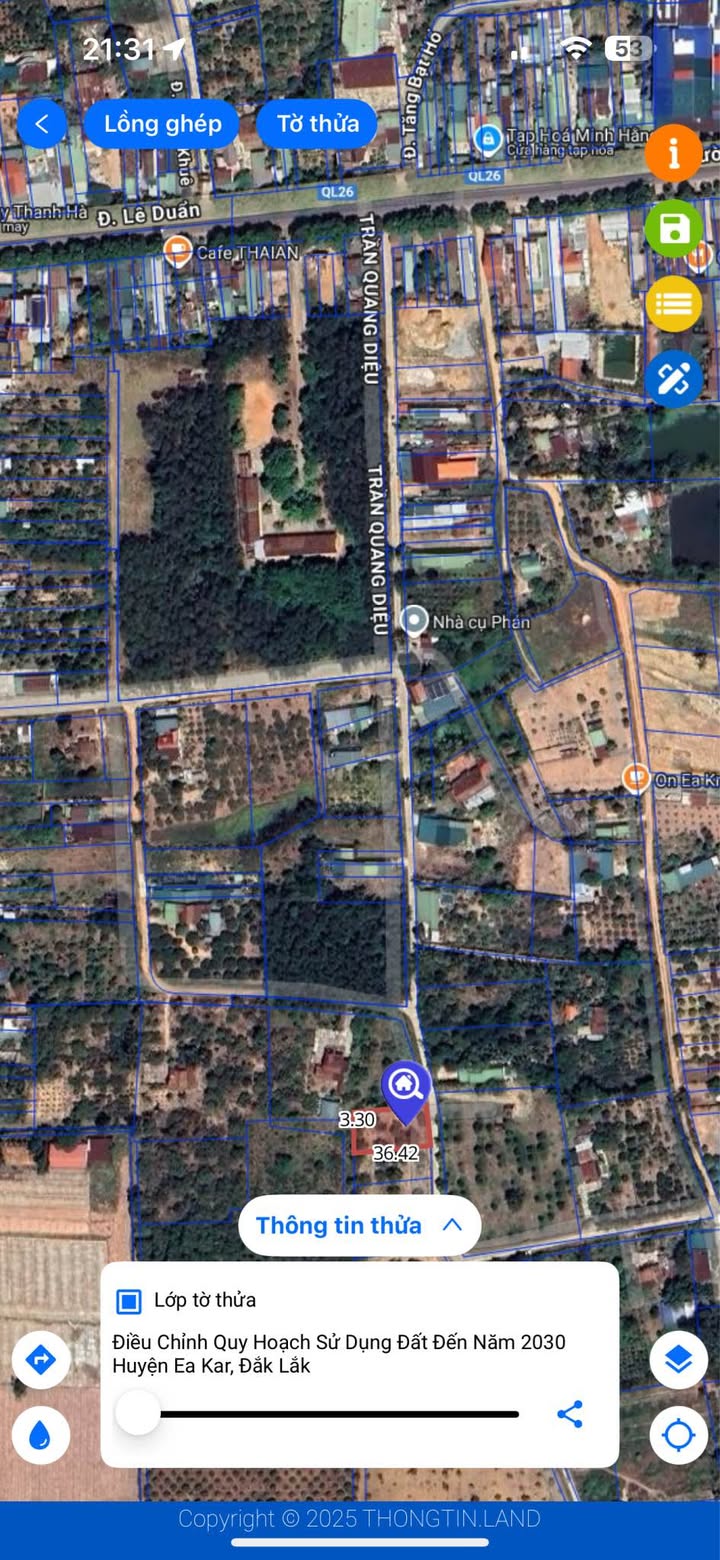
Task: Select the Tờ thửa button
Action: (x=317, y=124)
